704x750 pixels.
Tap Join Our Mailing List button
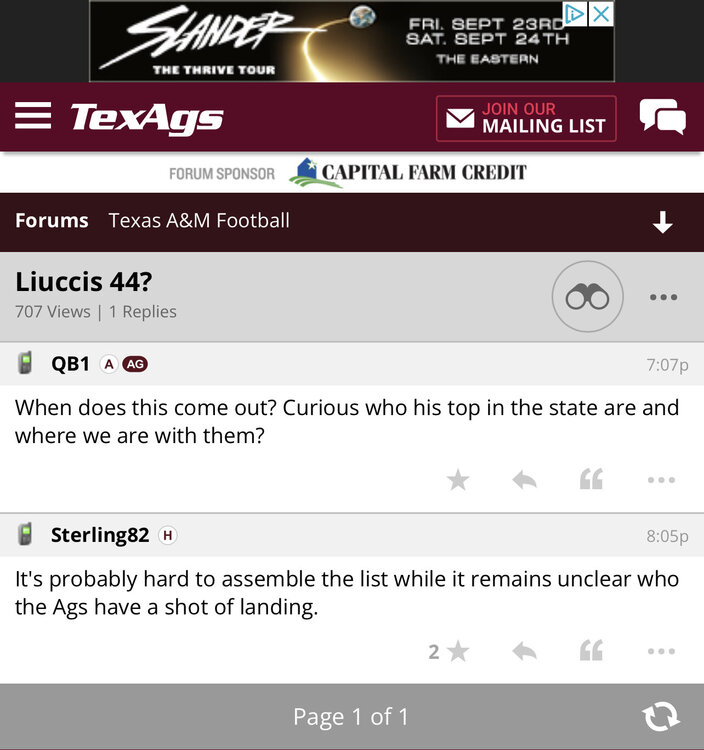pos(526,118)
